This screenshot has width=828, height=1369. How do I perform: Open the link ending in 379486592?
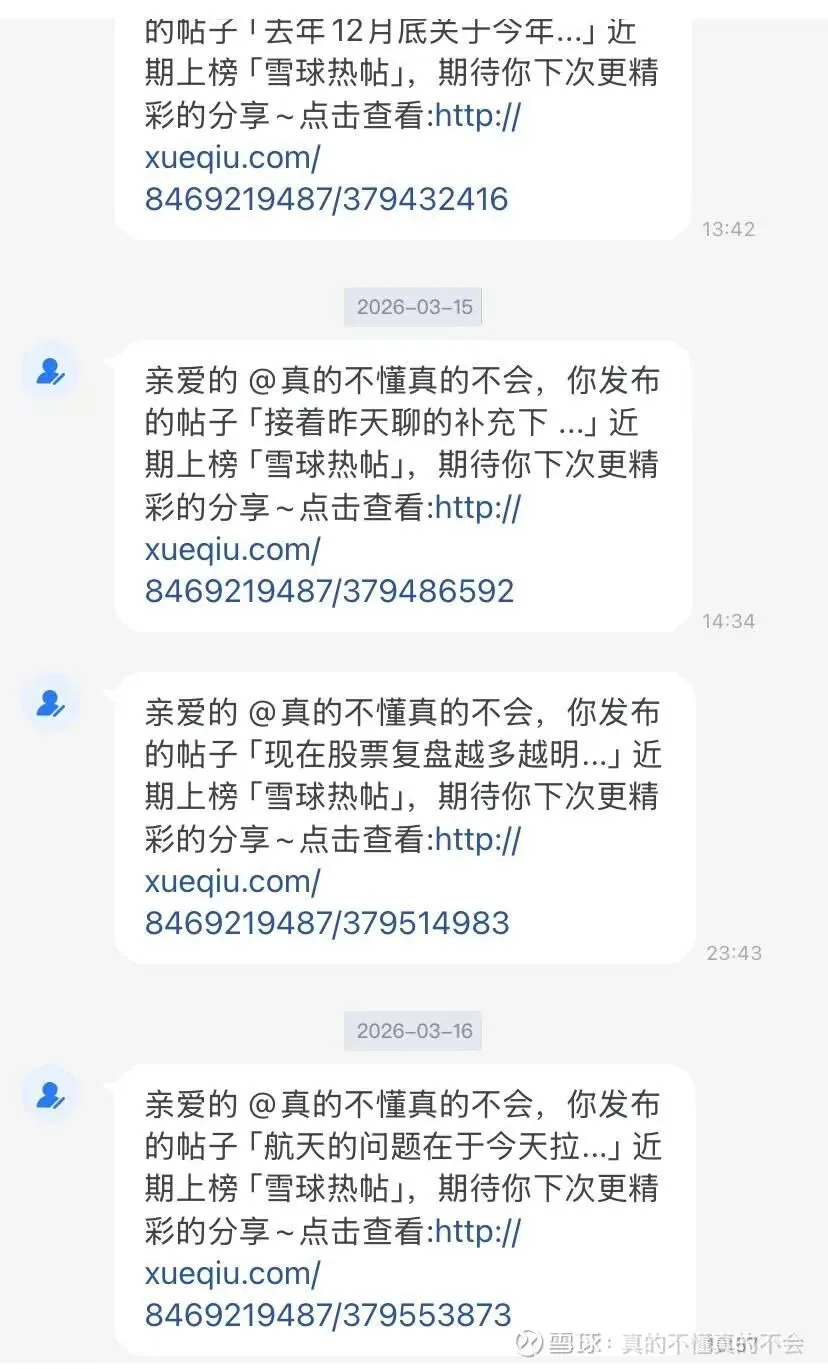(329, 590)
